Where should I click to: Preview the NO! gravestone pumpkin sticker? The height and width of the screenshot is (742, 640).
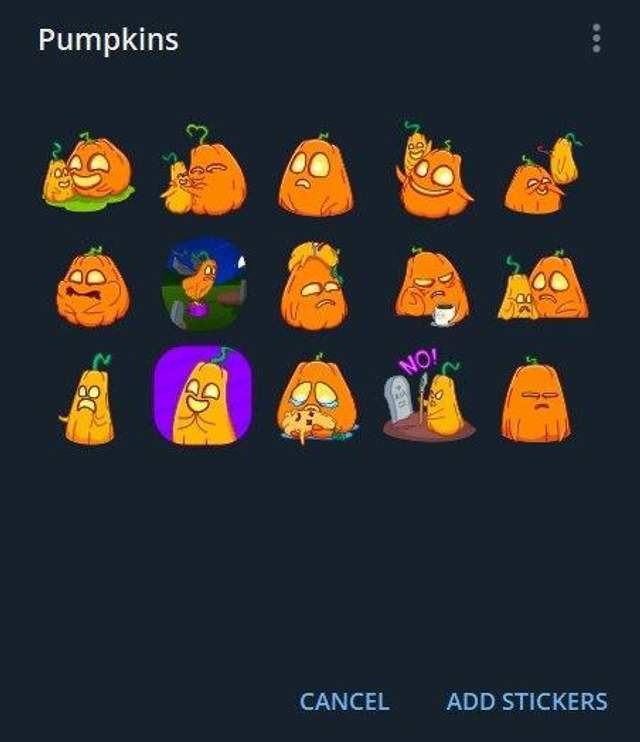point(428,399)
